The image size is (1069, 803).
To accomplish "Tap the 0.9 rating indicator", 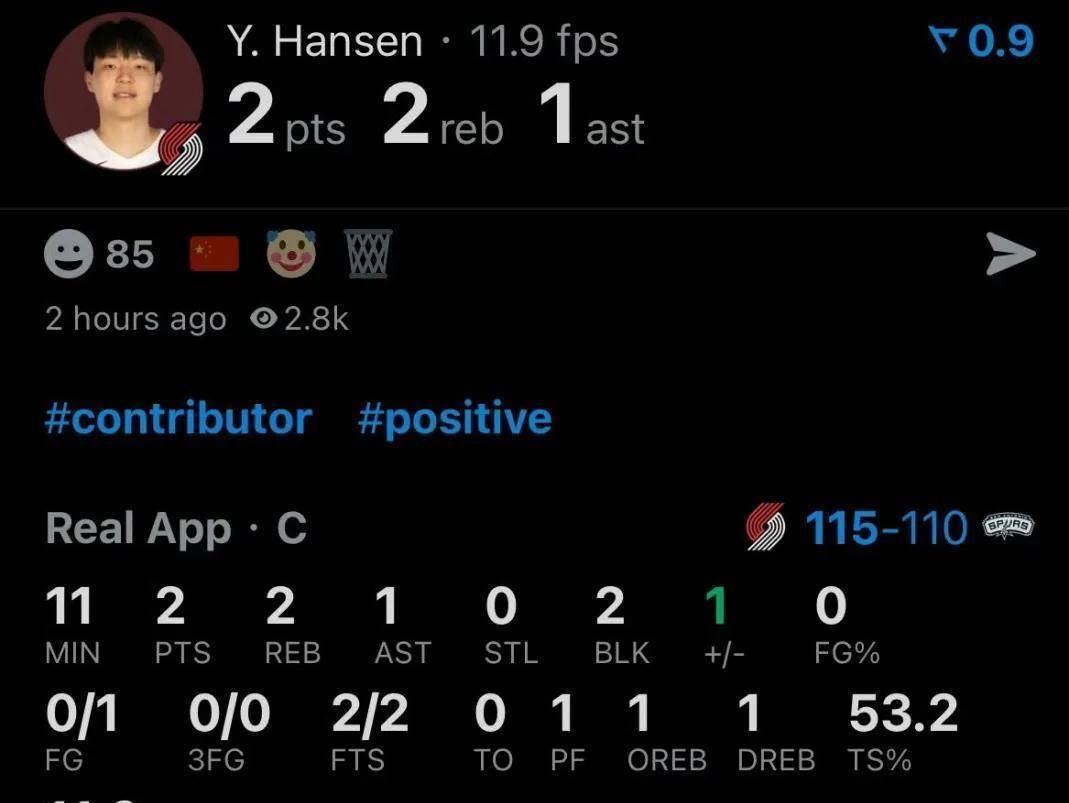I will point(981,41).
